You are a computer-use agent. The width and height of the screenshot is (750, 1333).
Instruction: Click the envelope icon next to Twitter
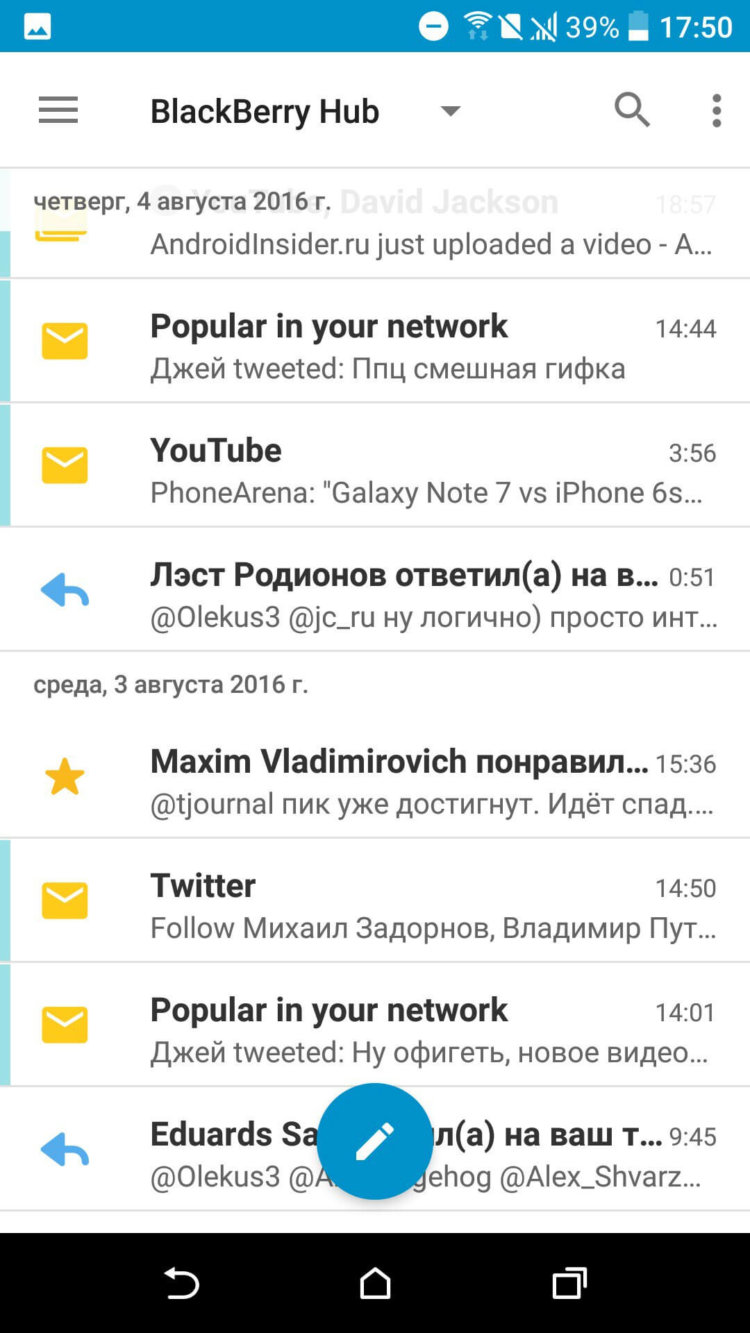64,900
